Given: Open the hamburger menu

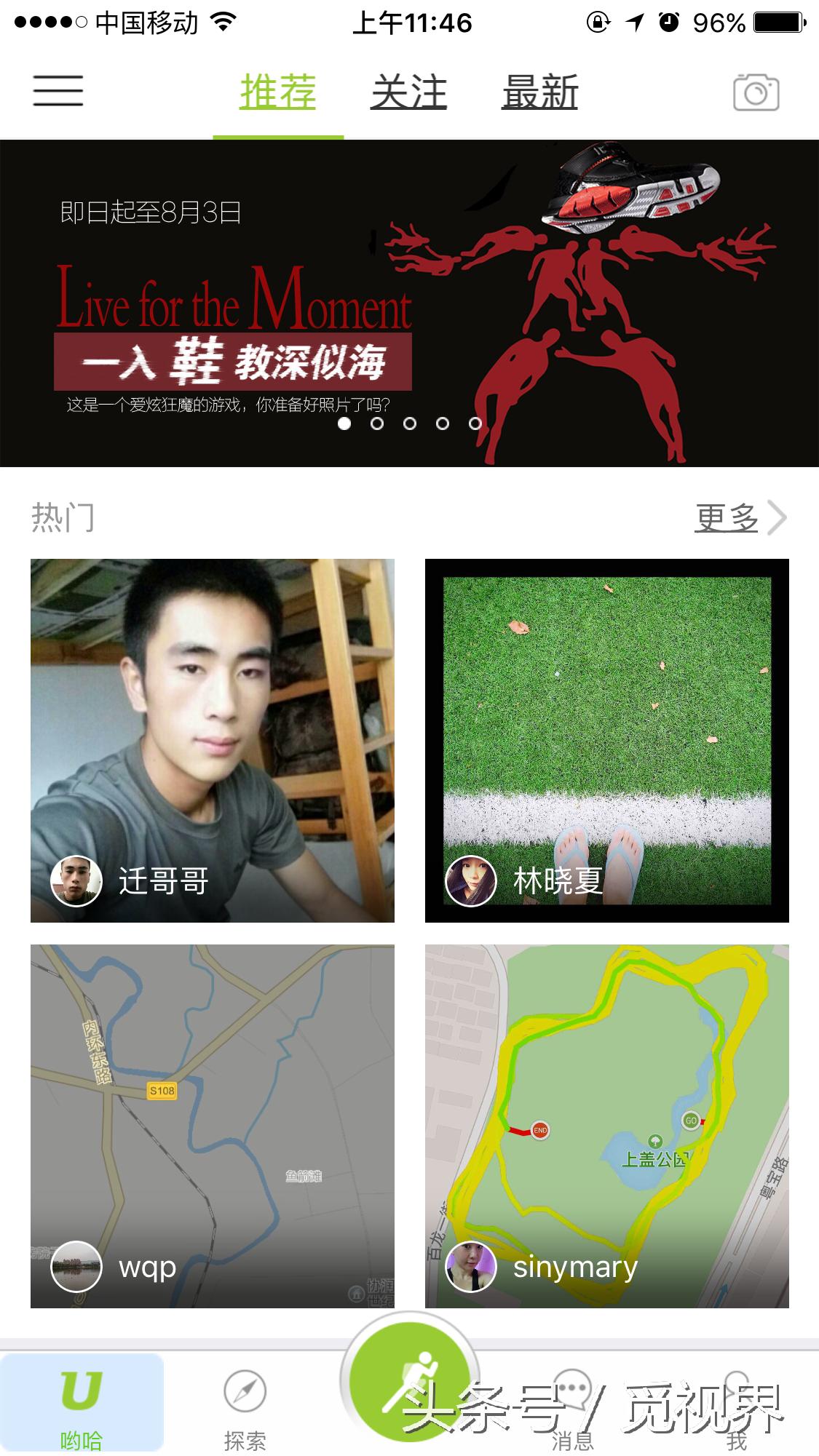Looking at the screenshot, I should coord(58,92).
